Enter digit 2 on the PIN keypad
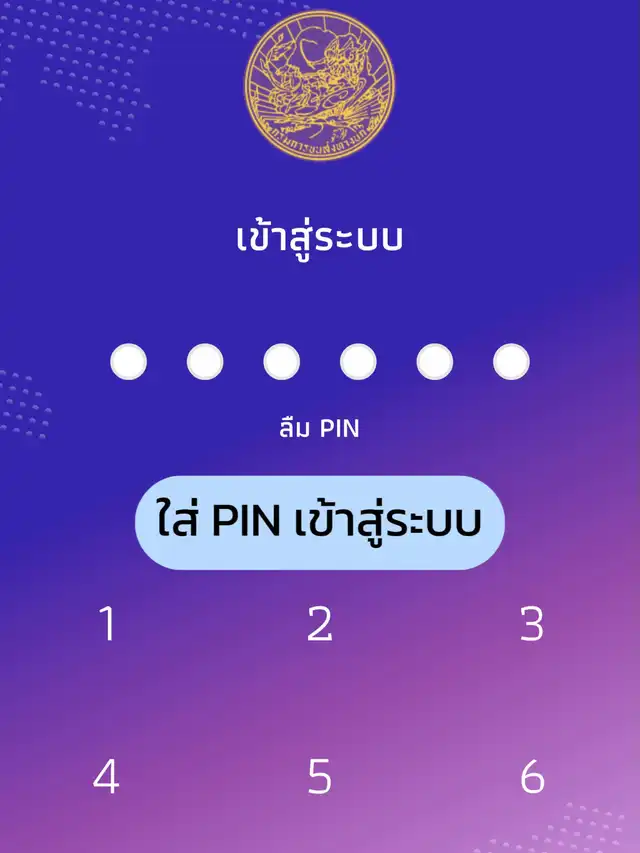640x853 pixels. click(x=319, y=624)
